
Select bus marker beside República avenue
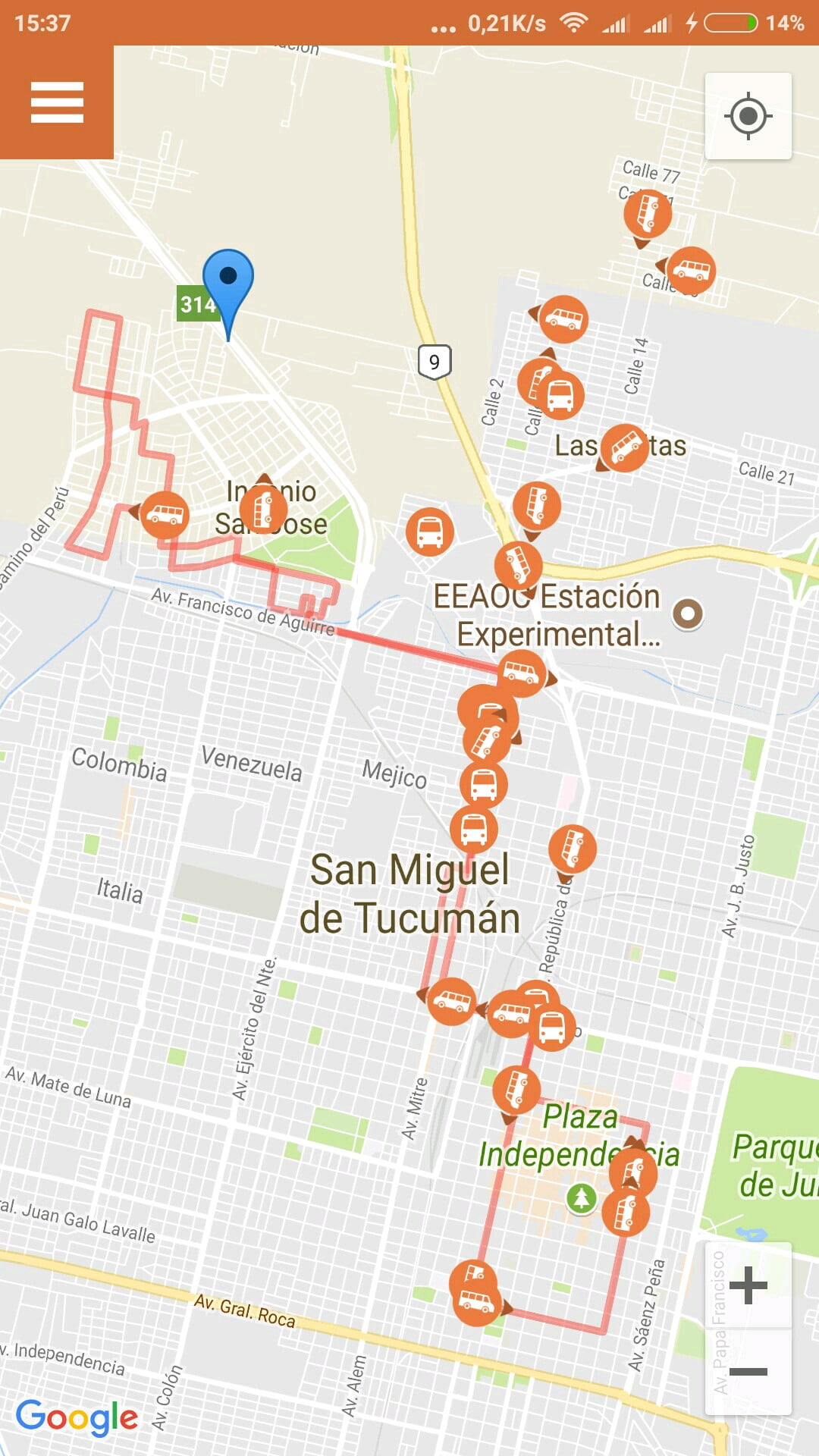click(573, 848)
